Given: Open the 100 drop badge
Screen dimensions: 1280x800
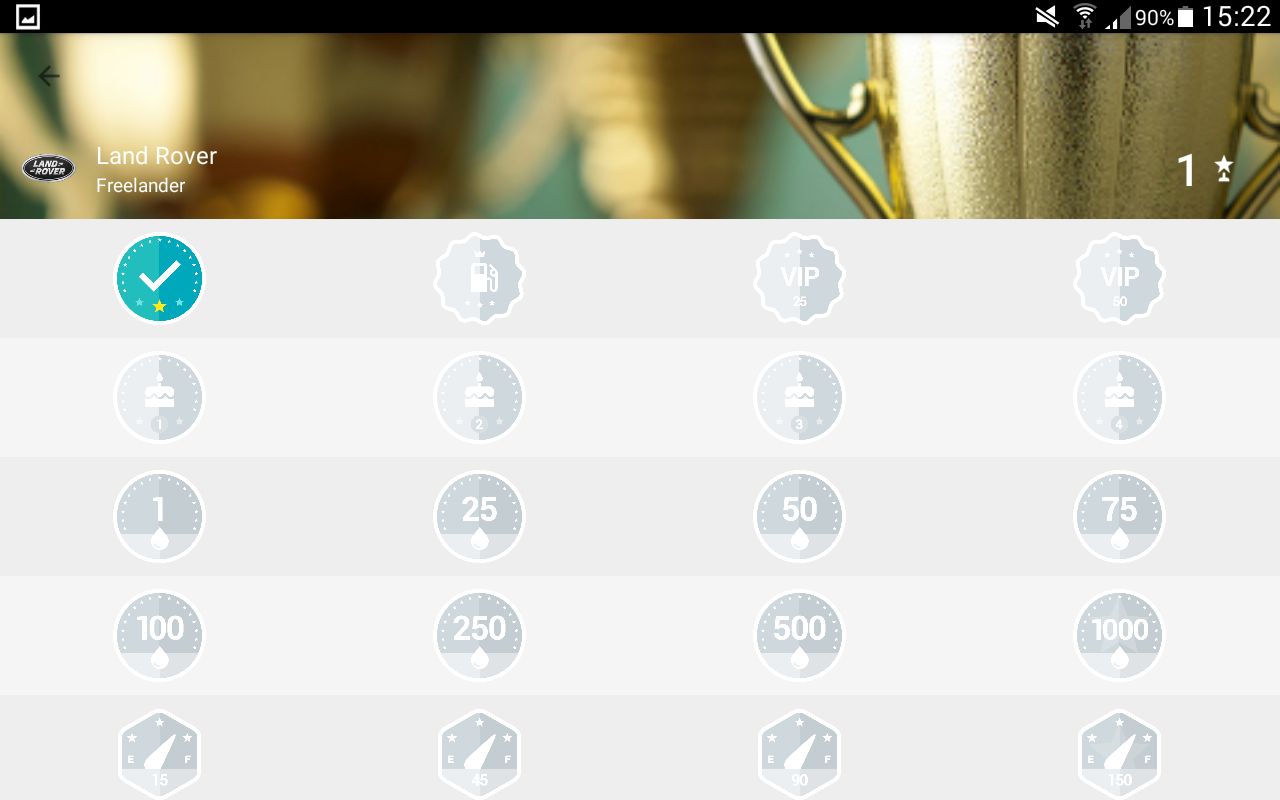Looking at the screenshot, I should pyautogui.click(x=160, y=635).
